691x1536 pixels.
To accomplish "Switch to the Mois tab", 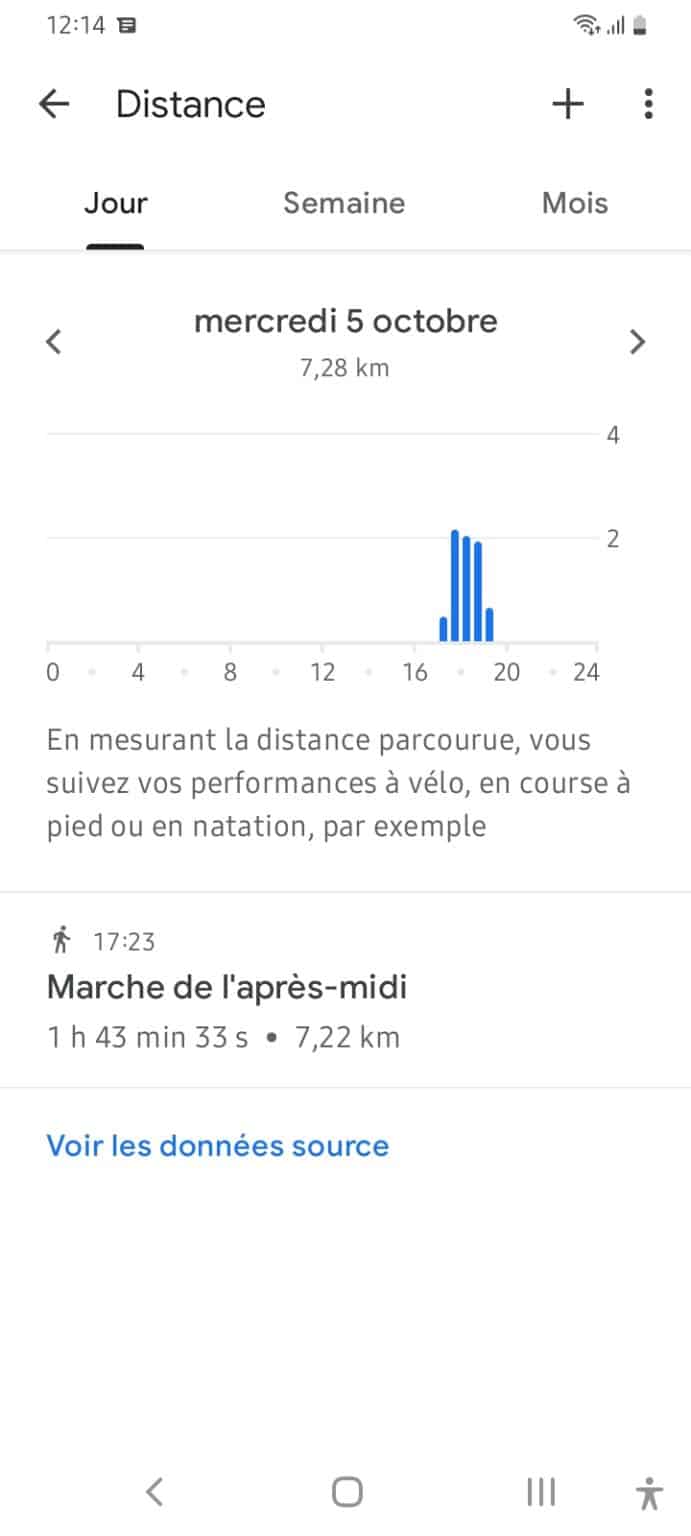I will point(575,204).
